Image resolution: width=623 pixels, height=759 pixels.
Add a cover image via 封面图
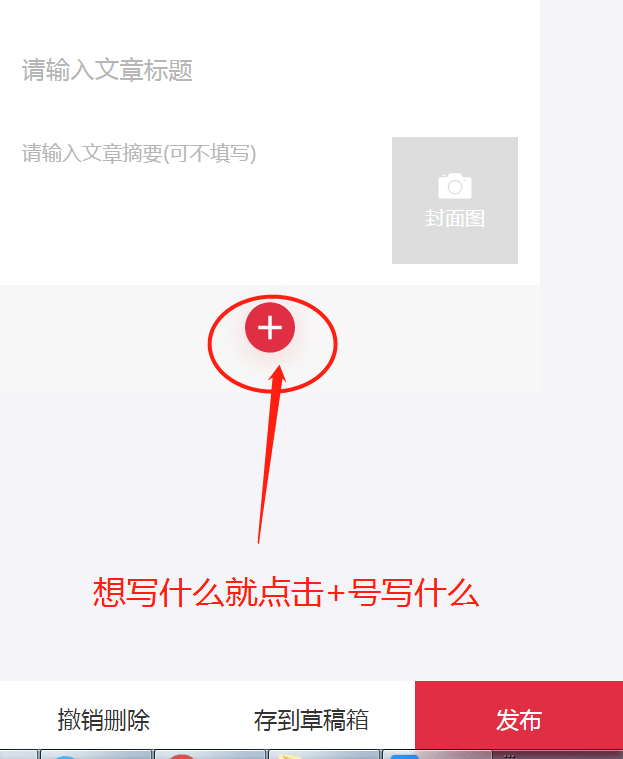455,200
